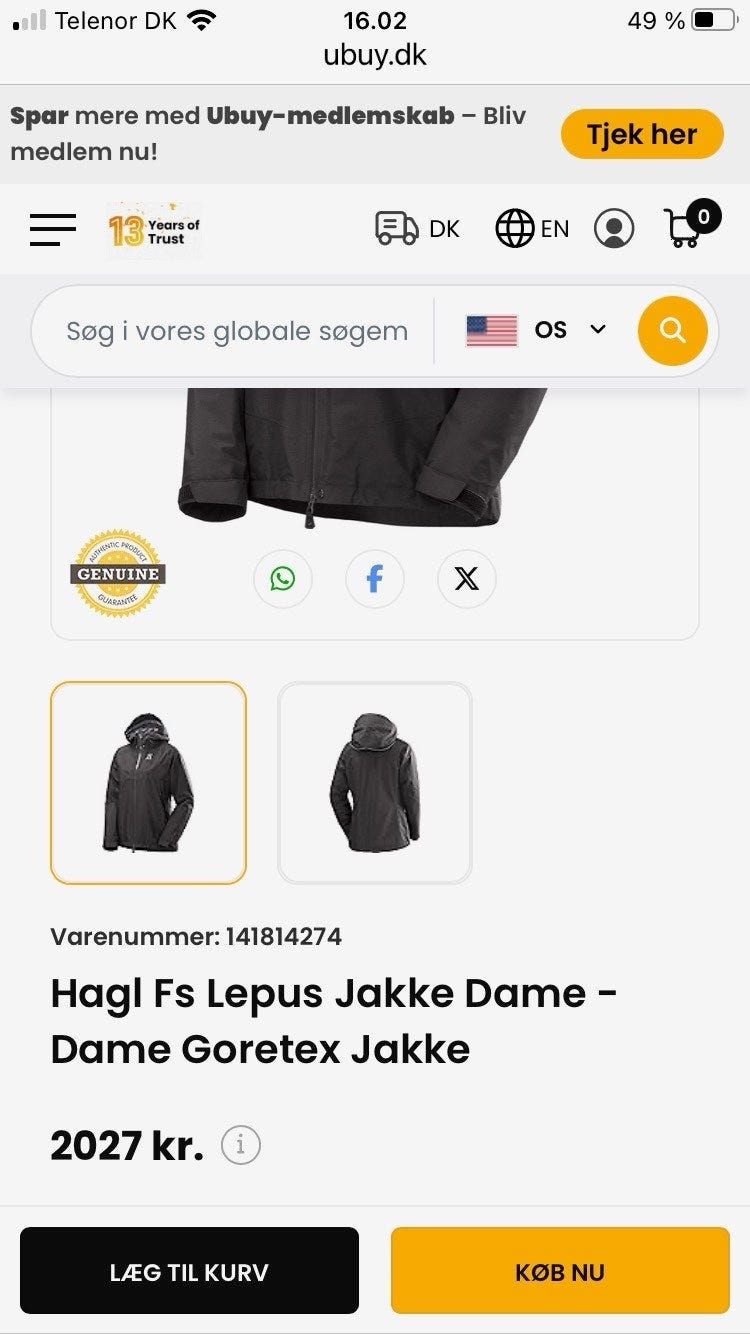Tap the global search input field
The image size is (750, 1334).
coord(235,330)
